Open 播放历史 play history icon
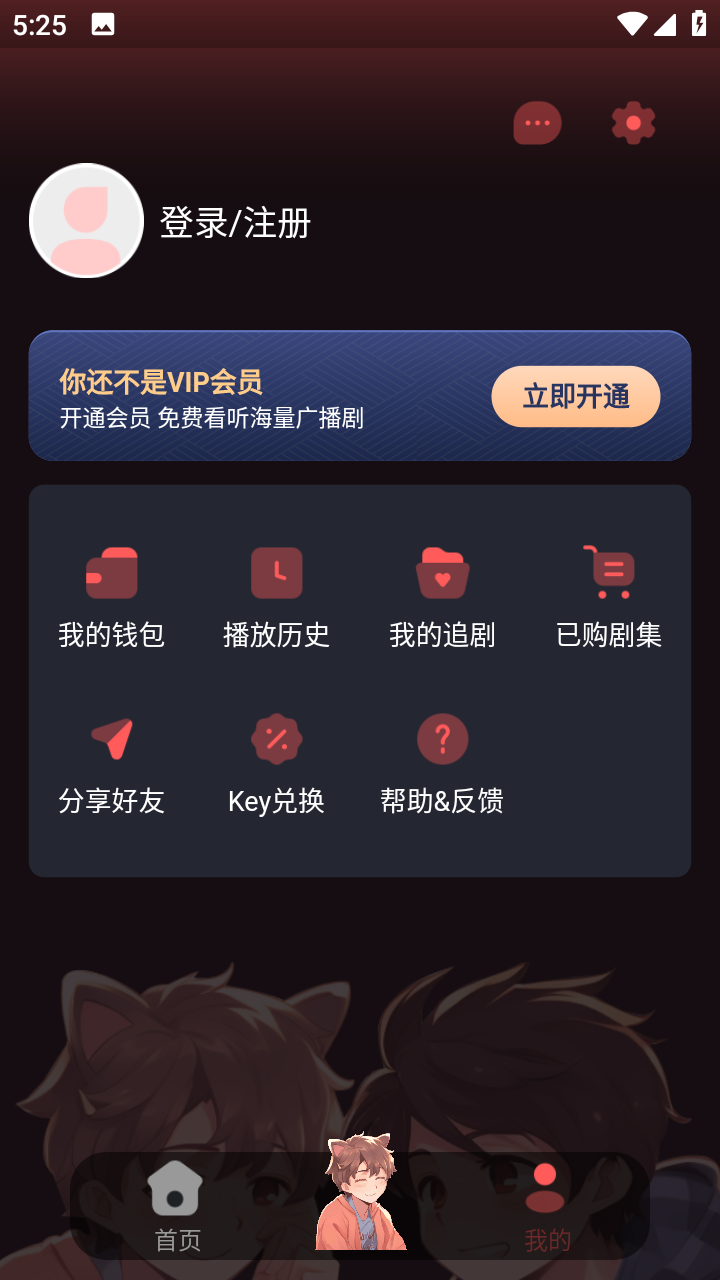The width and height of the screenshot is (720, 1280). click(277, 571)
